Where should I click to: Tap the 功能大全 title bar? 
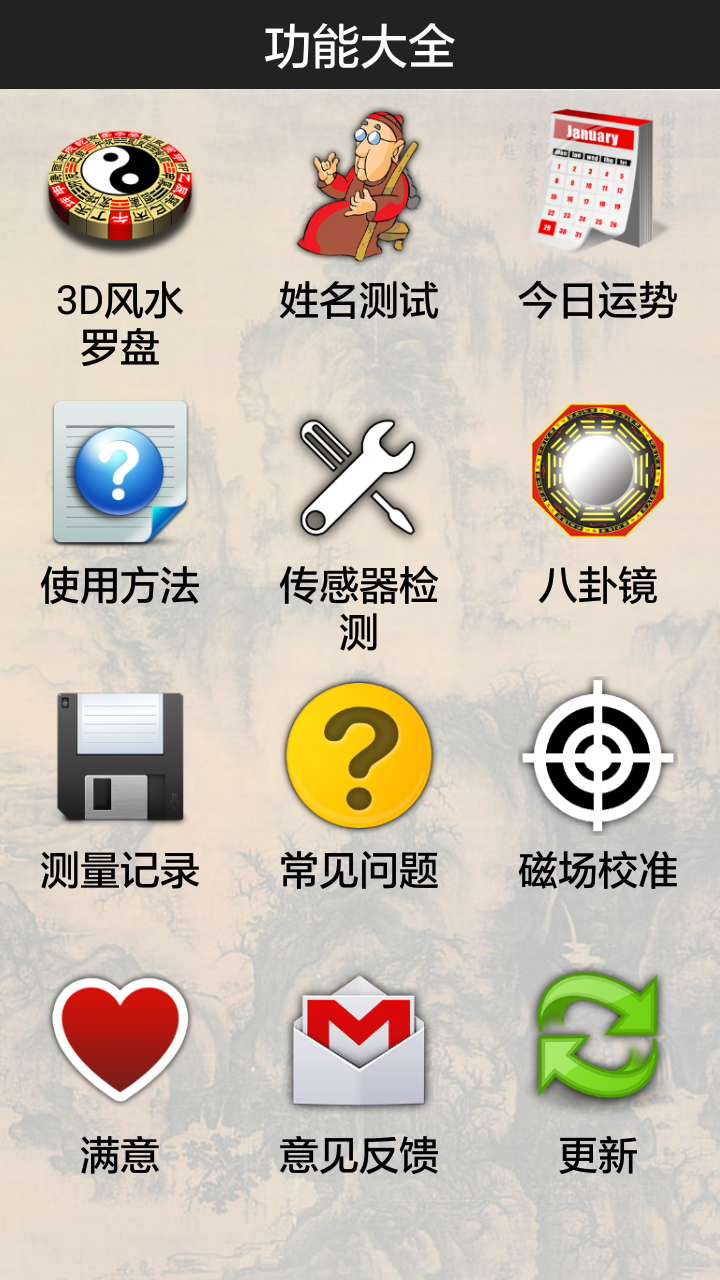[x=360, y=45]
